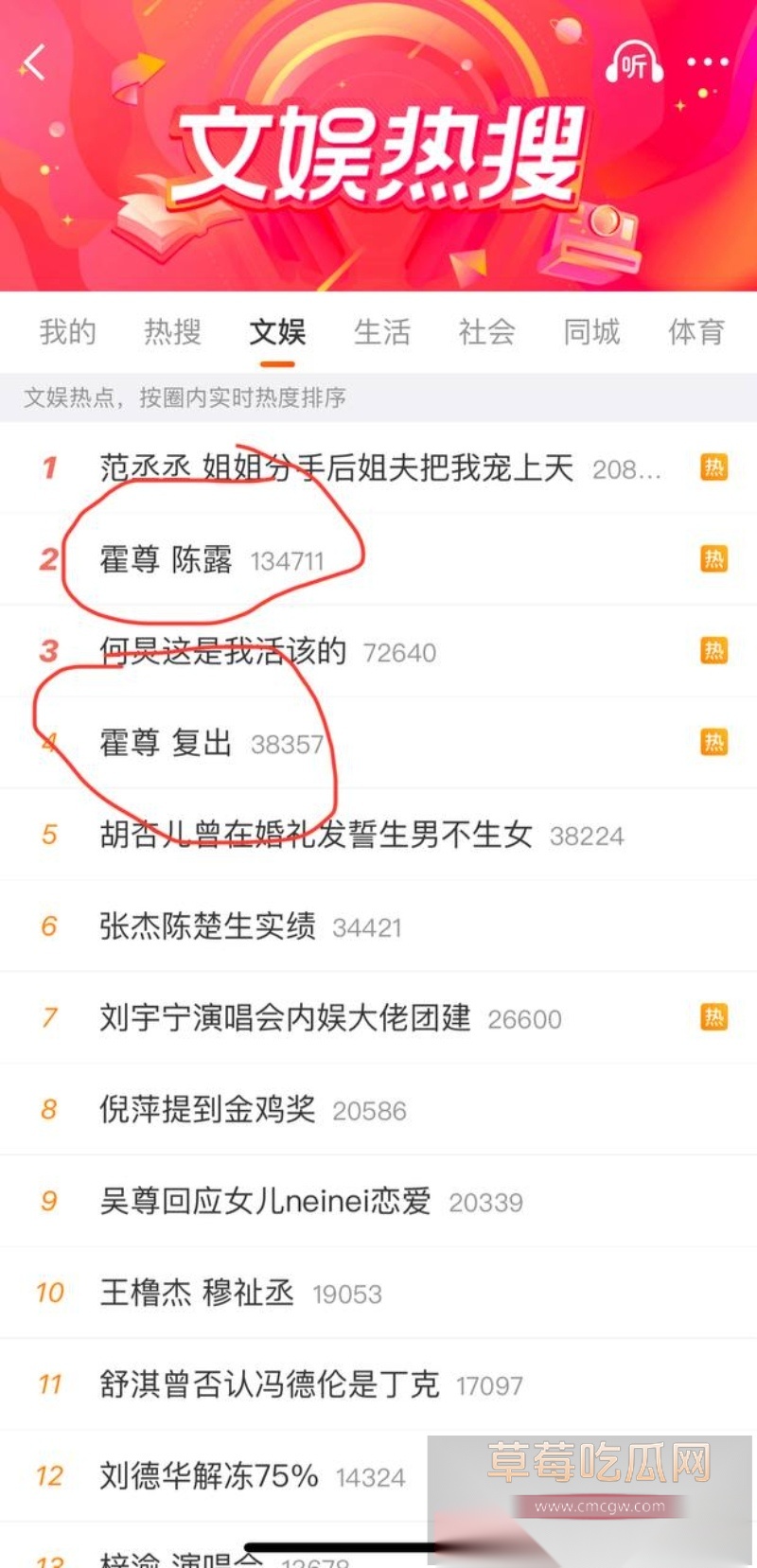Open the three-dot more options menu
The height and width of the screenshot is (1568, 757).
[708, 62]
